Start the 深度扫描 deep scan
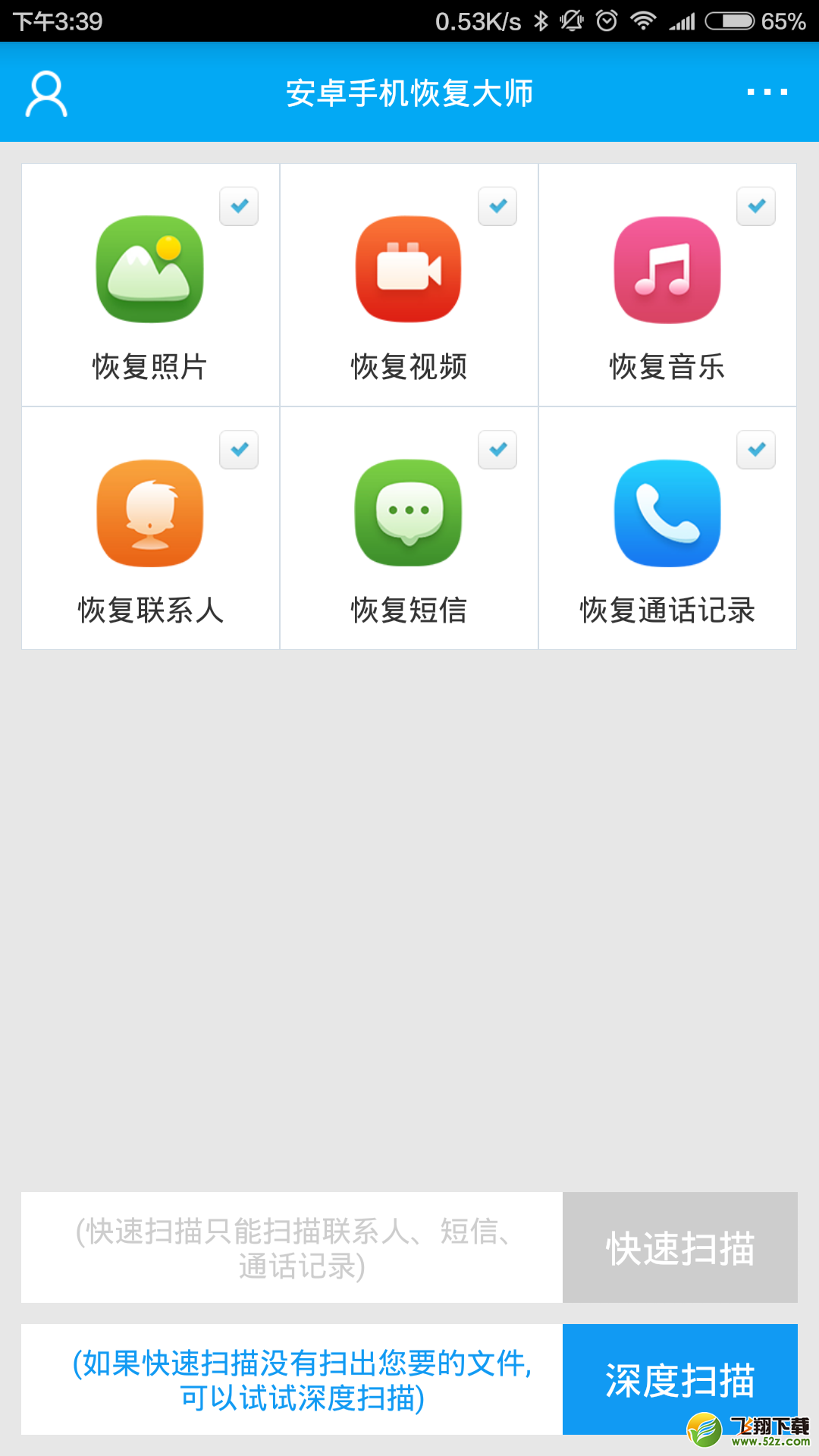The width and height of the screenshot is (819, 1456). tap(680, 1379)
